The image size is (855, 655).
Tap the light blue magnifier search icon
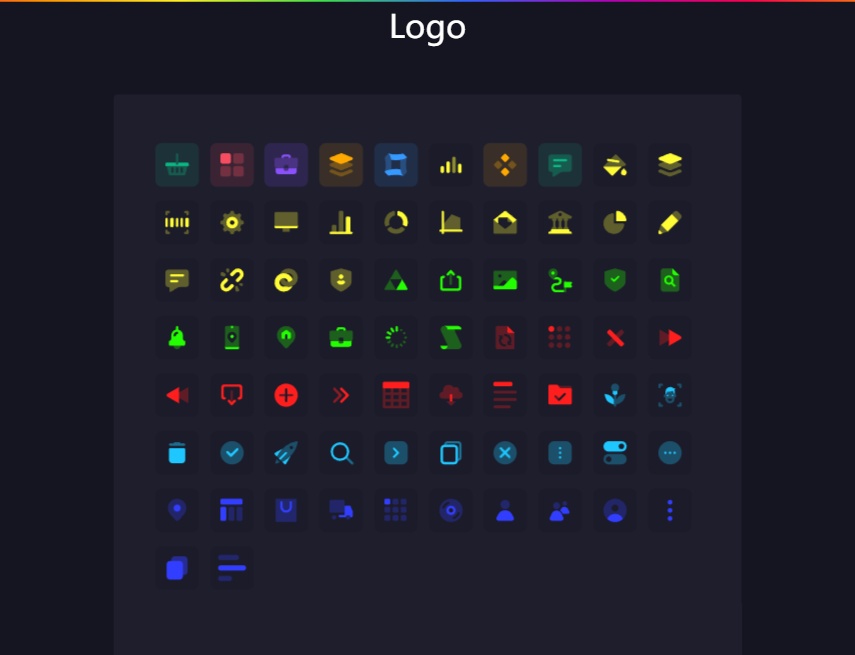(x=341, y=454)
